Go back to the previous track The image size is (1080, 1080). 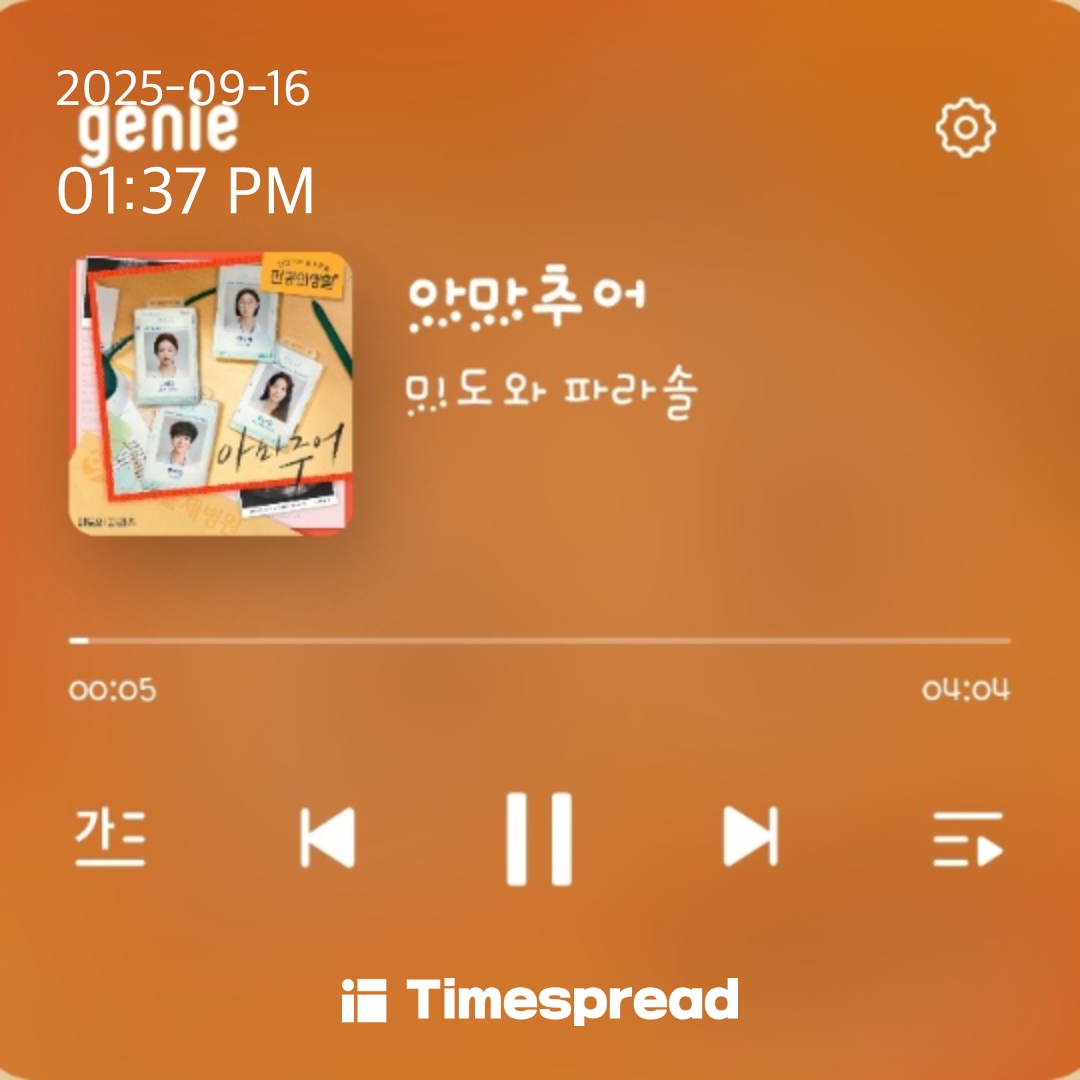click(328, 837)
